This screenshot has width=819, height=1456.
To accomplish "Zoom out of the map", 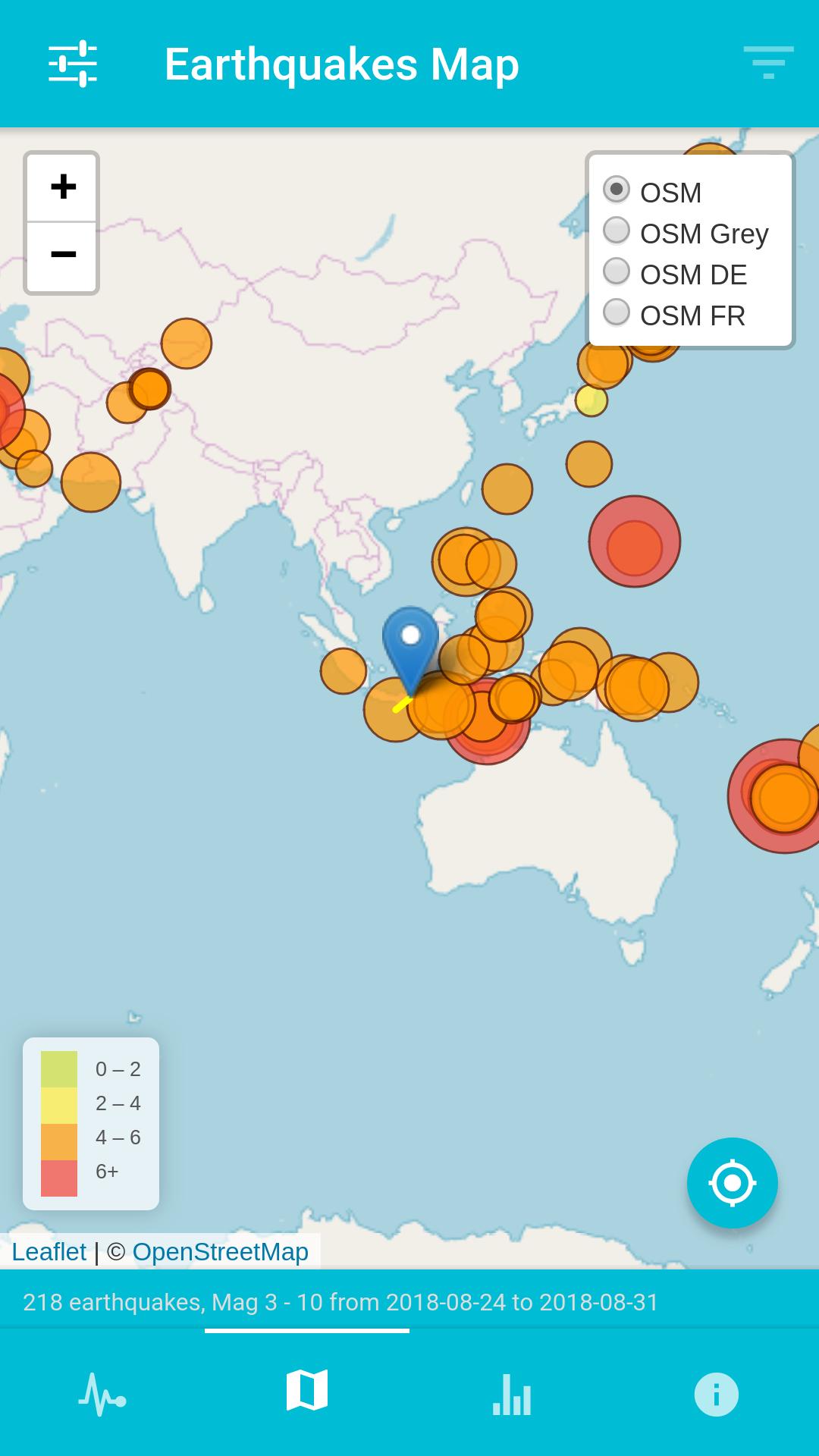I will (63, 255).
